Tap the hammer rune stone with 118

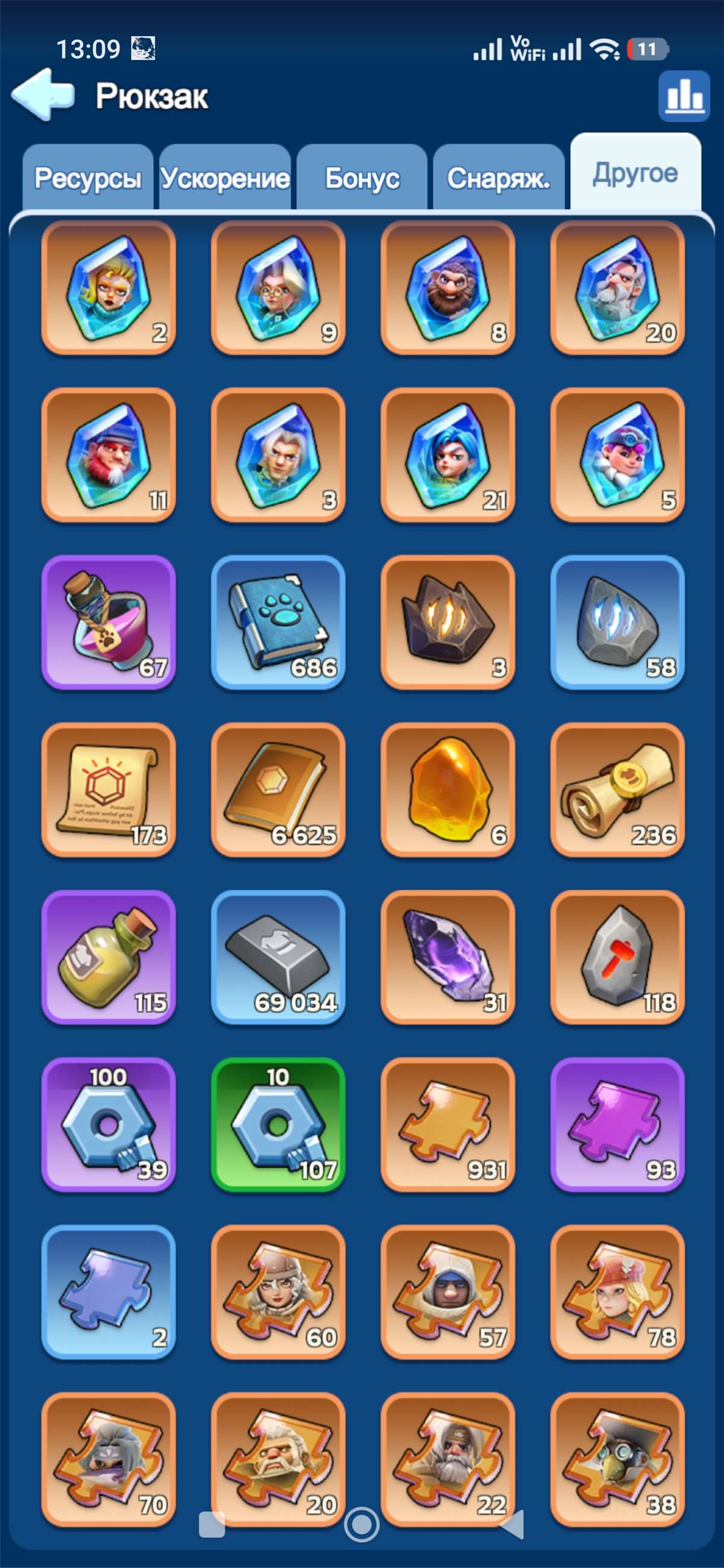click(x=617, y=957)
